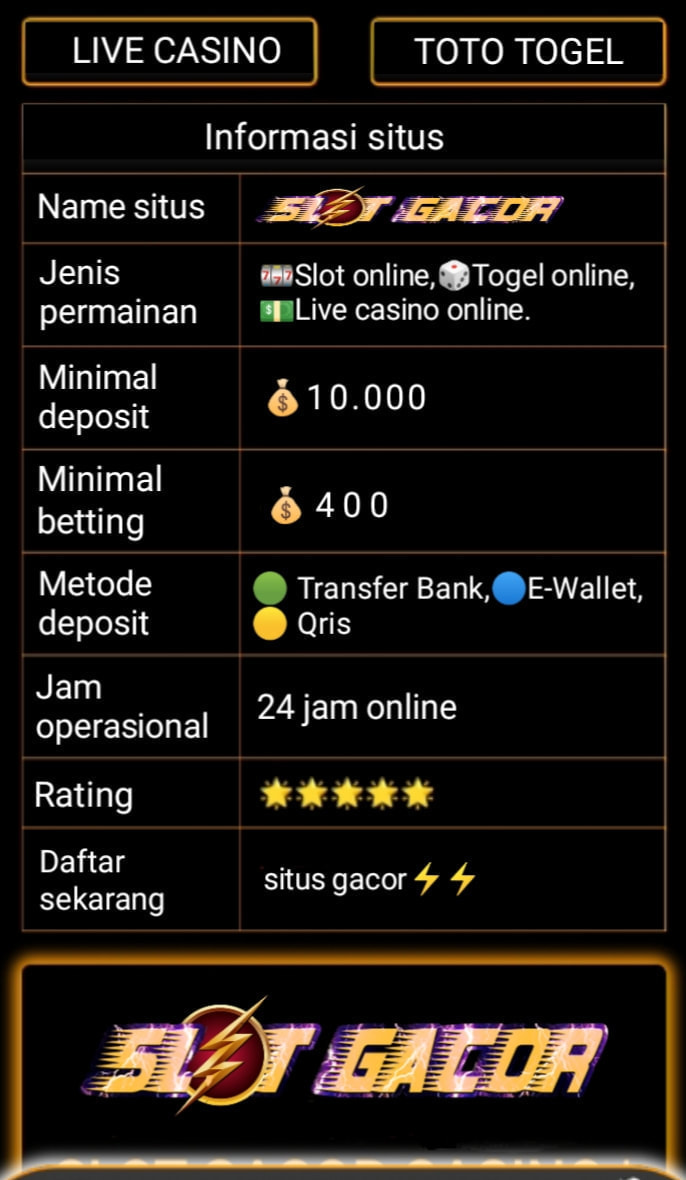Open the TOTO TOGEL button
The width and height of the screenshot is (686, 1180).
coord(518,51)
